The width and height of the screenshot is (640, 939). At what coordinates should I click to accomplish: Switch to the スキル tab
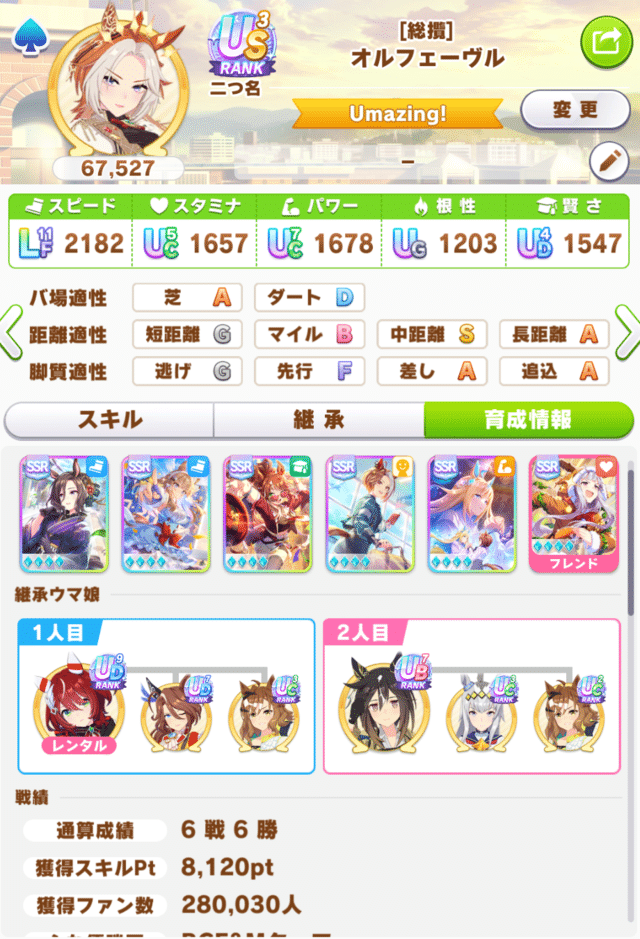pyautogui.click(x=109, y=420)
